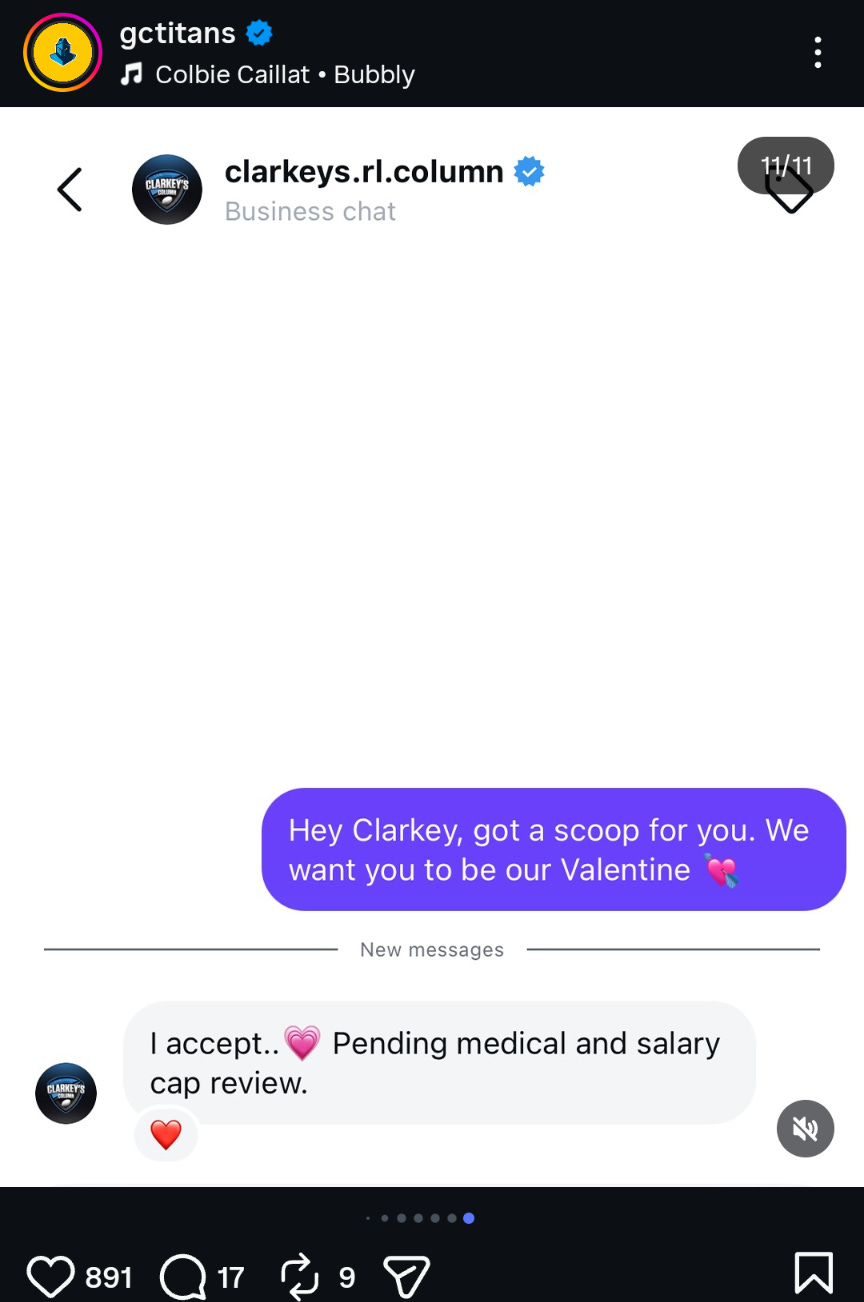This screenshot has height=1302, width=864.
Task: Bookmark this post to saved
Action: [813, 1274]
